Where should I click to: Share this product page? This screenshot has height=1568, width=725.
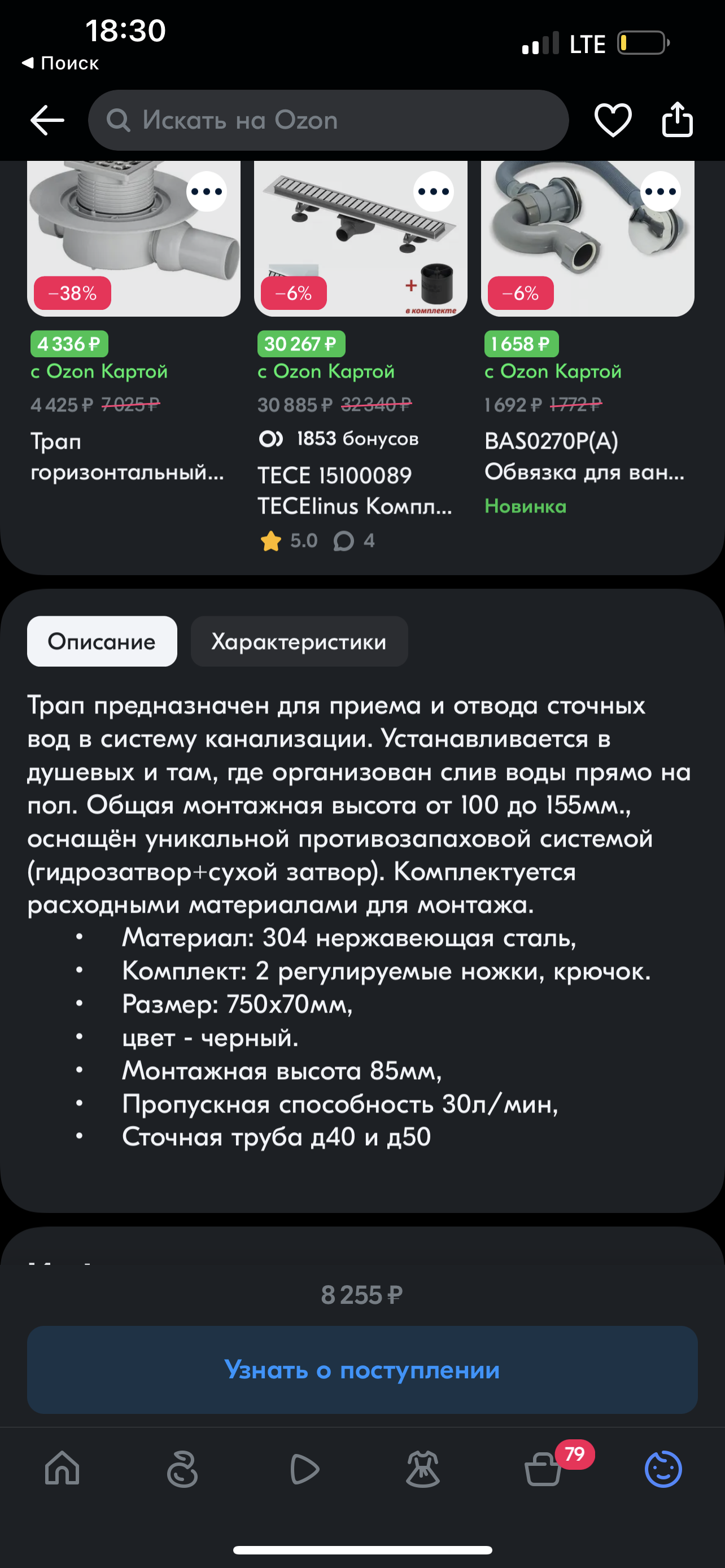677,120
